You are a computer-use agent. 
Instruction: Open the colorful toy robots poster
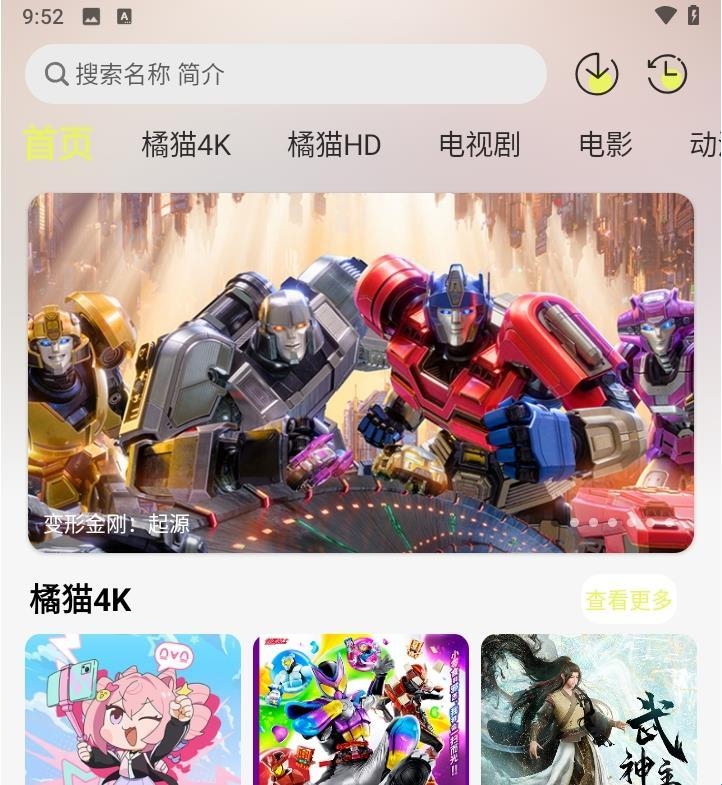point(360,708)
